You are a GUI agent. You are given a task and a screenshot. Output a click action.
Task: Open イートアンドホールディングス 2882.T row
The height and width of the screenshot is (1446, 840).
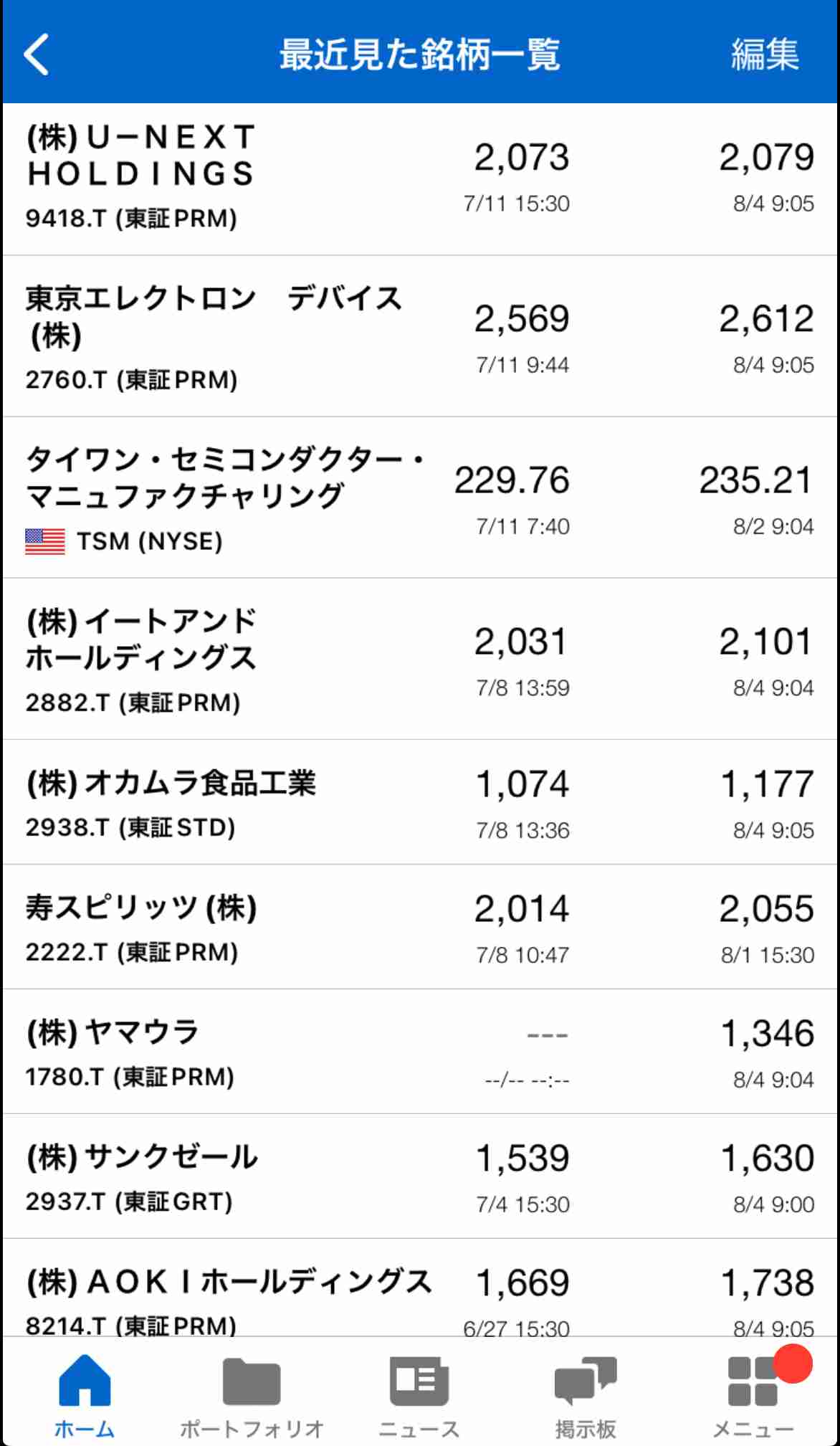[420, 659]
